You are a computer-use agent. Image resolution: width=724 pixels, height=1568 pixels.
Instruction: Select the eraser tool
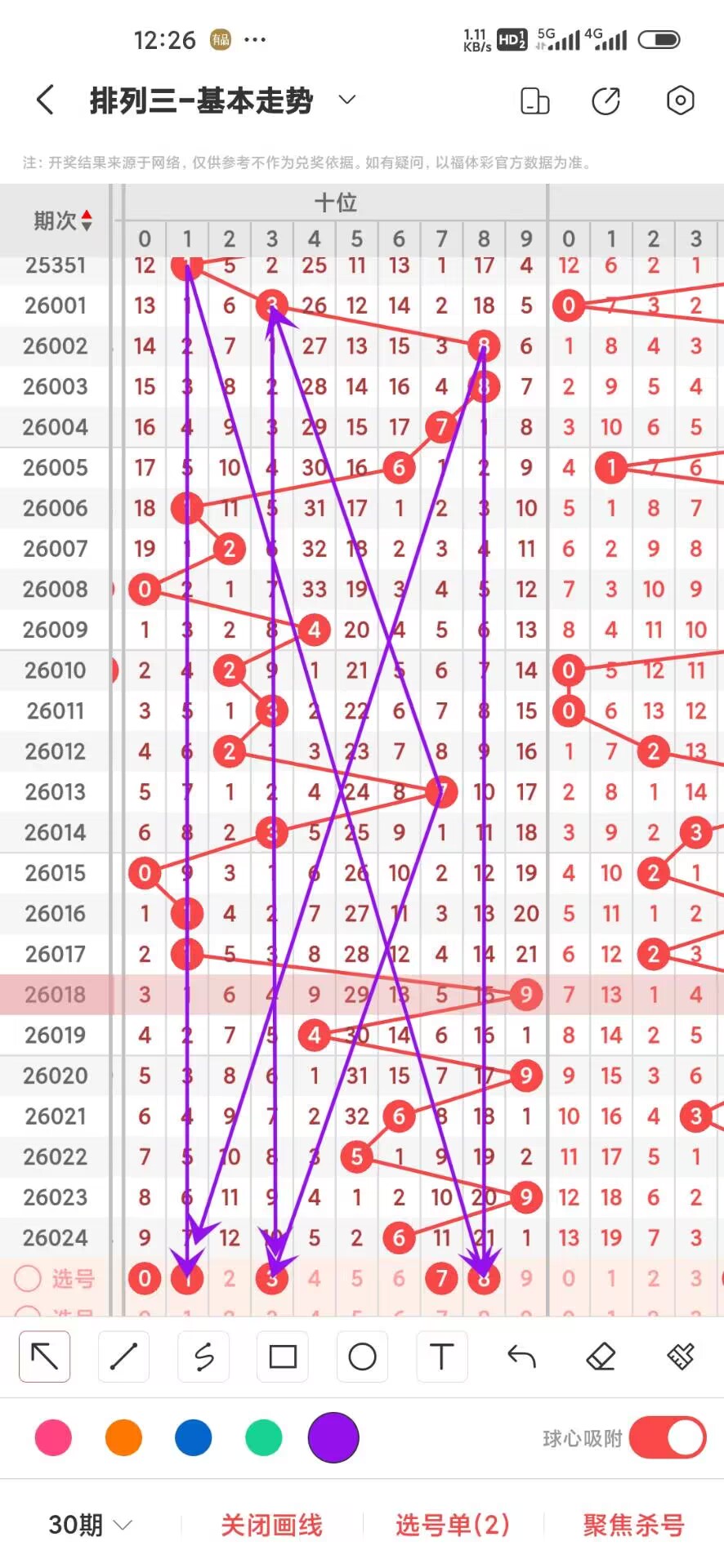601,1356
